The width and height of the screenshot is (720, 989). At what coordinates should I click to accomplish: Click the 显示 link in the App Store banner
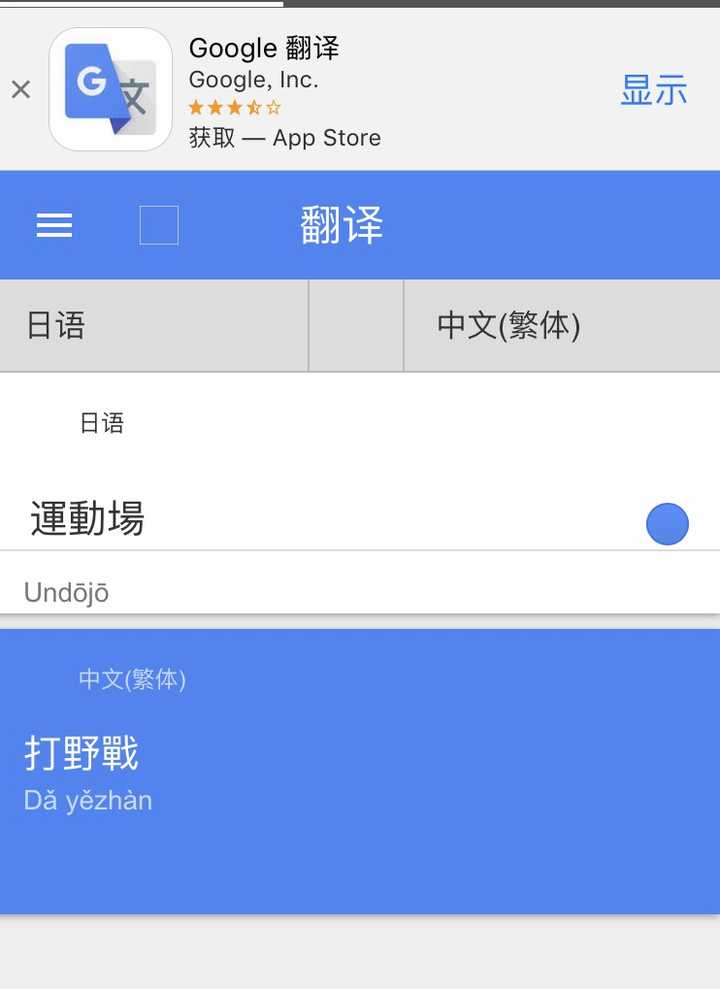coord(654,90)
